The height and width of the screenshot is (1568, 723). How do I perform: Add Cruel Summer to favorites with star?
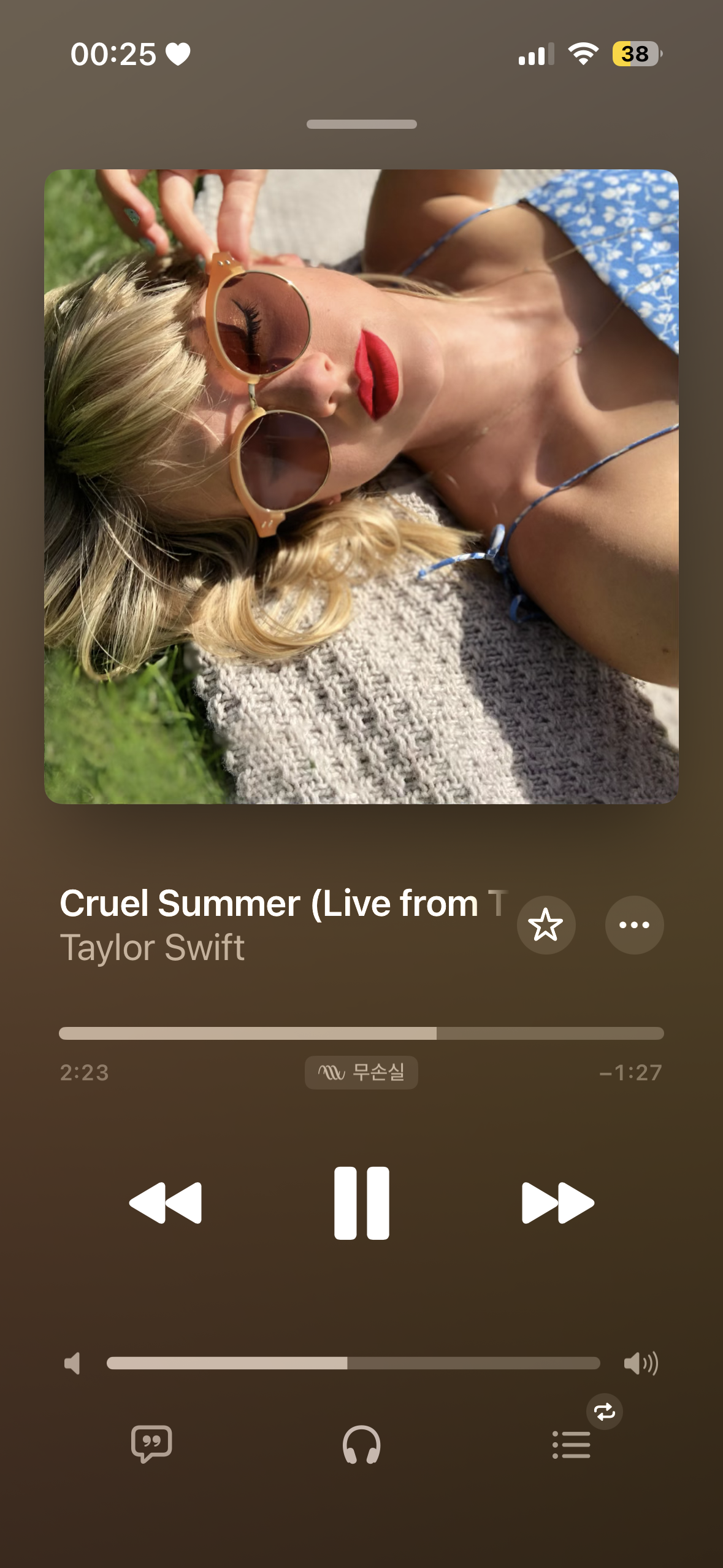(546, 925)
